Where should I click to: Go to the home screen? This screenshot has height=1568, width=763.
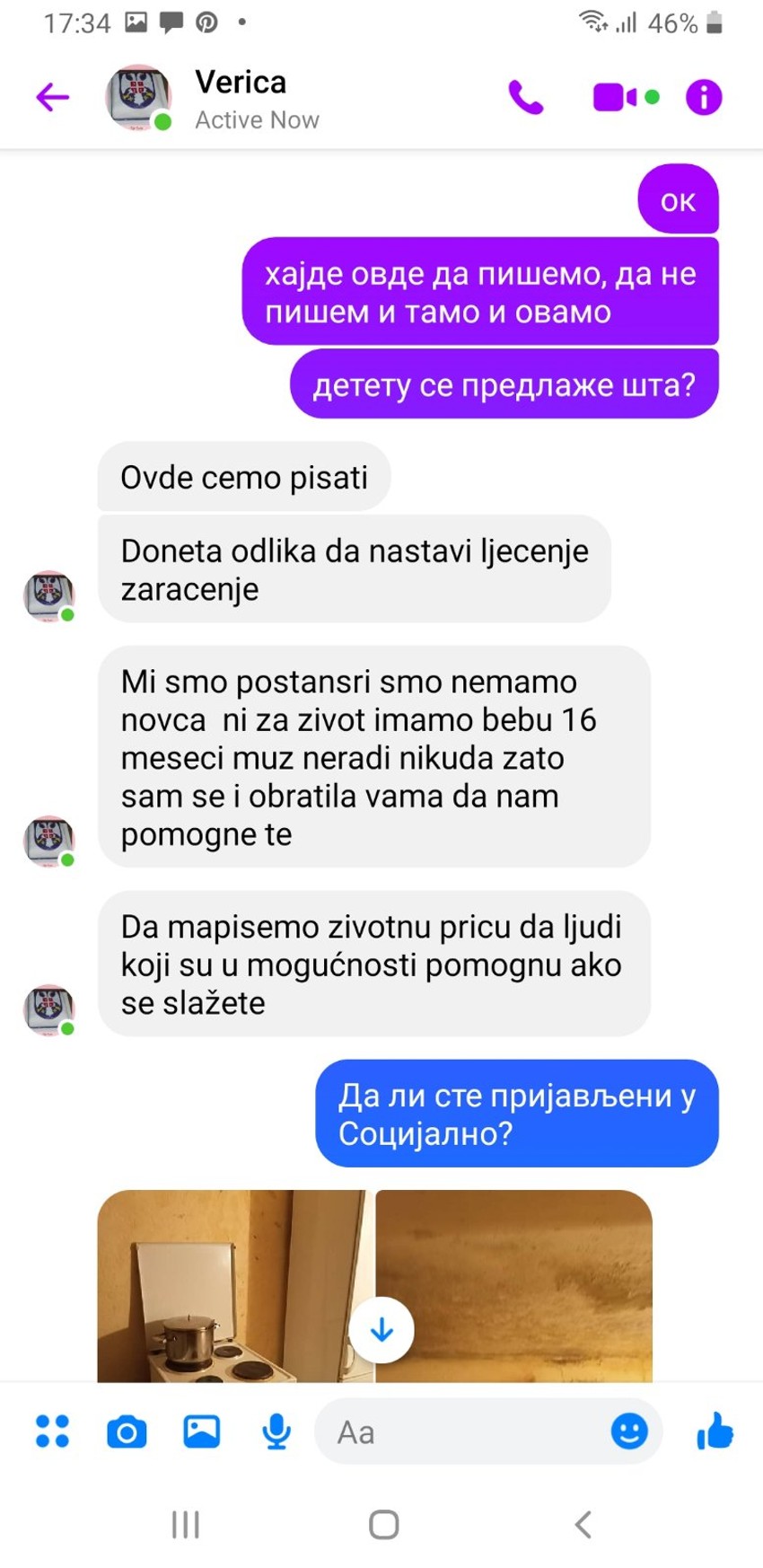click(x=383, y=1524)
